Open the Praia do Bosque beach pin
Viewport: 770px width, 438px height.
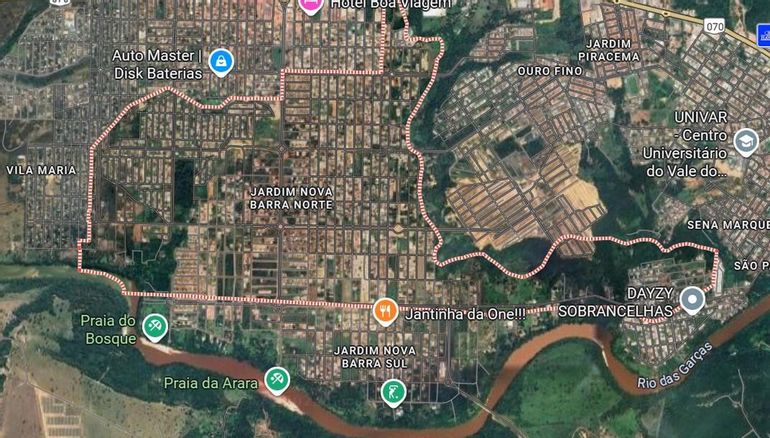(154, 325)
